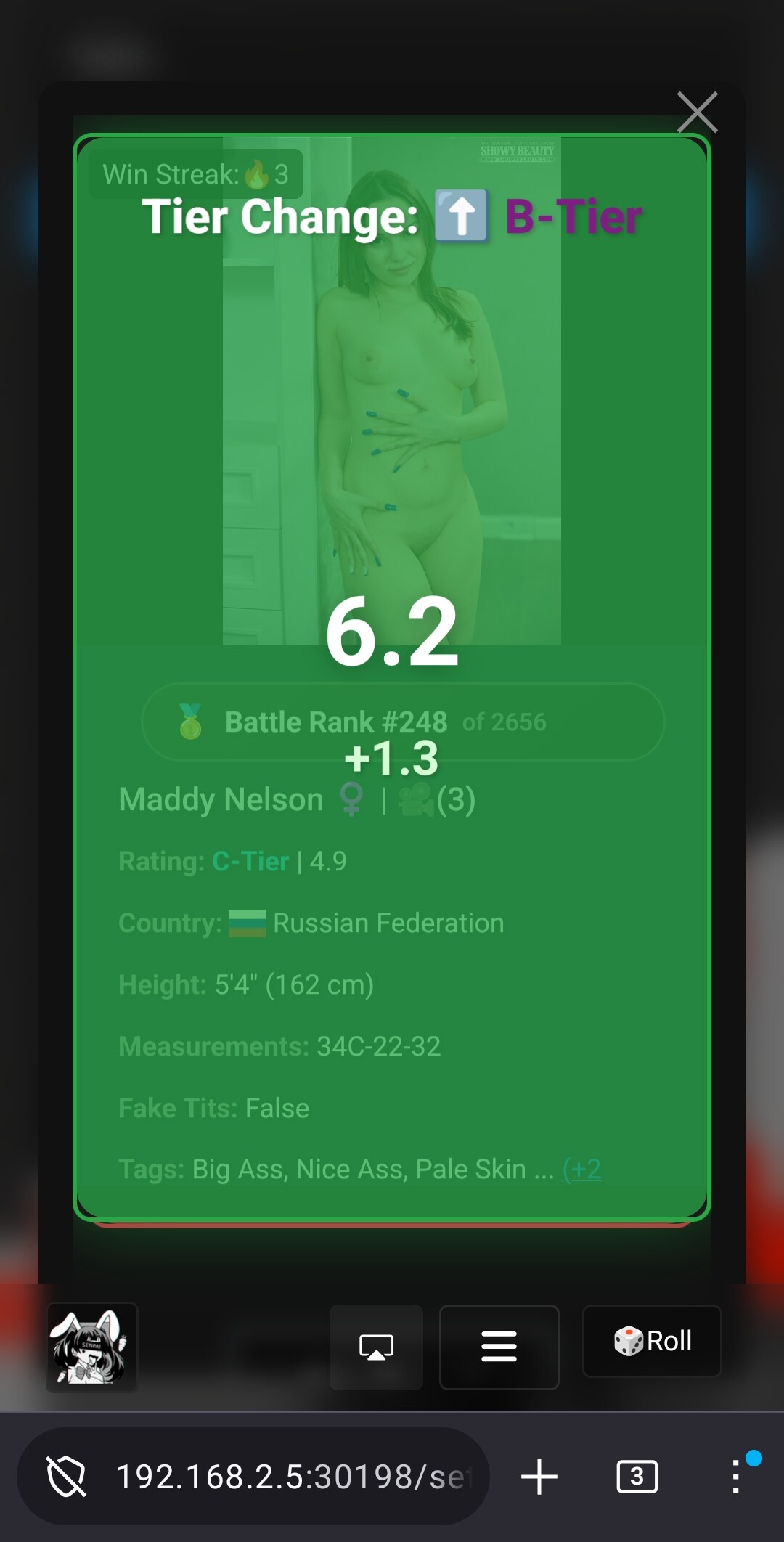This screenshot has width=784, height=1542.
Task: Open a new browser tab
Action: (x=539, y=1476)
